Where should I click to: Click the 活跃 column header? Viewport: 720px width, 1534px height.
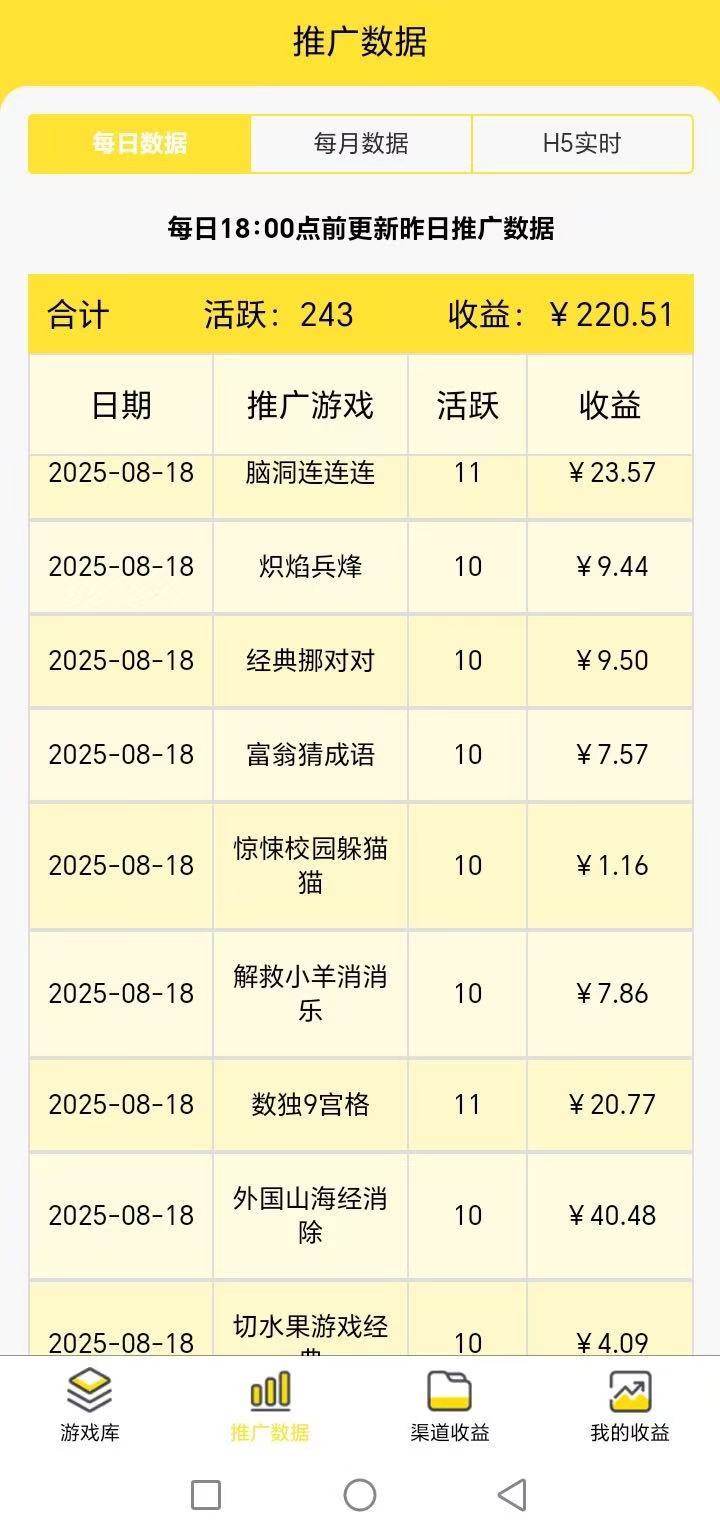tap(466, 406)
